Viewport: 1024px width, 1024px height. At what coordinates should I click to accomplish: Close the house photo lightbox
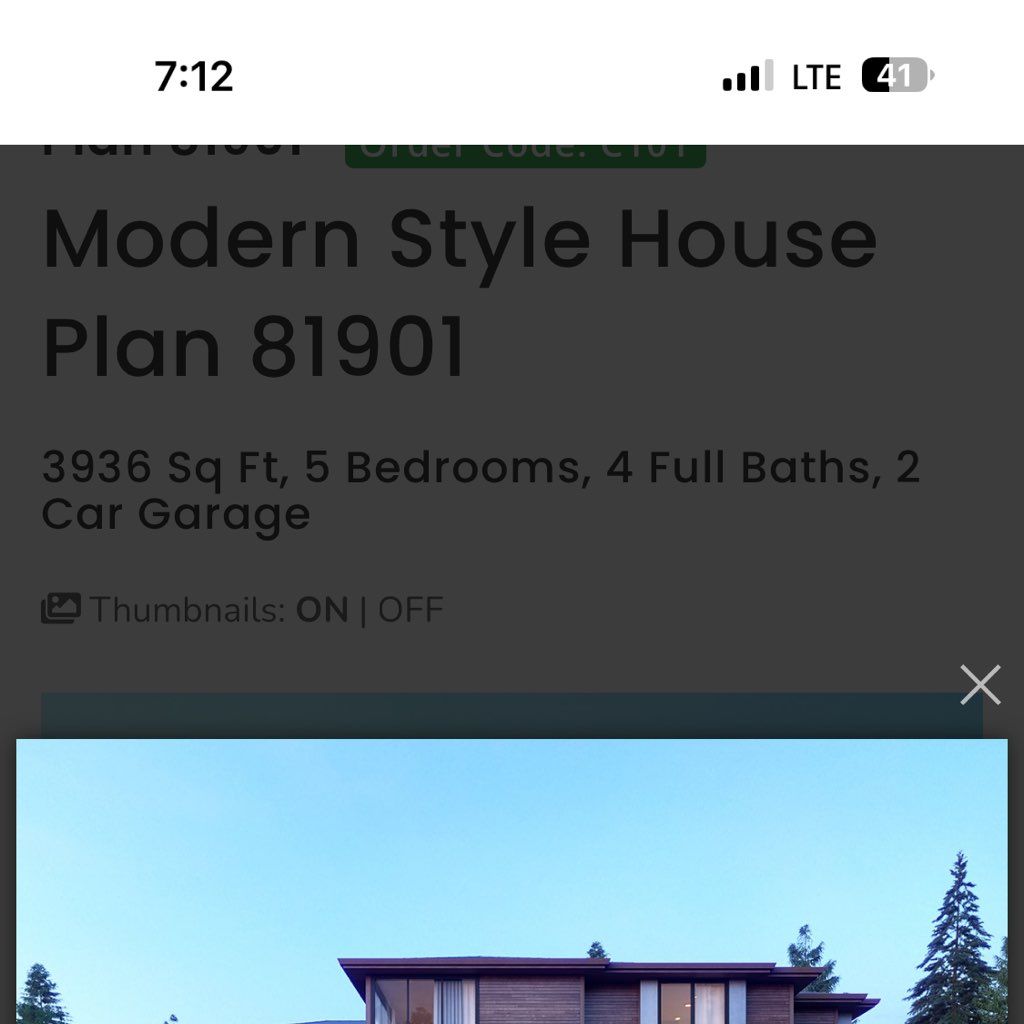coord(980,685)
